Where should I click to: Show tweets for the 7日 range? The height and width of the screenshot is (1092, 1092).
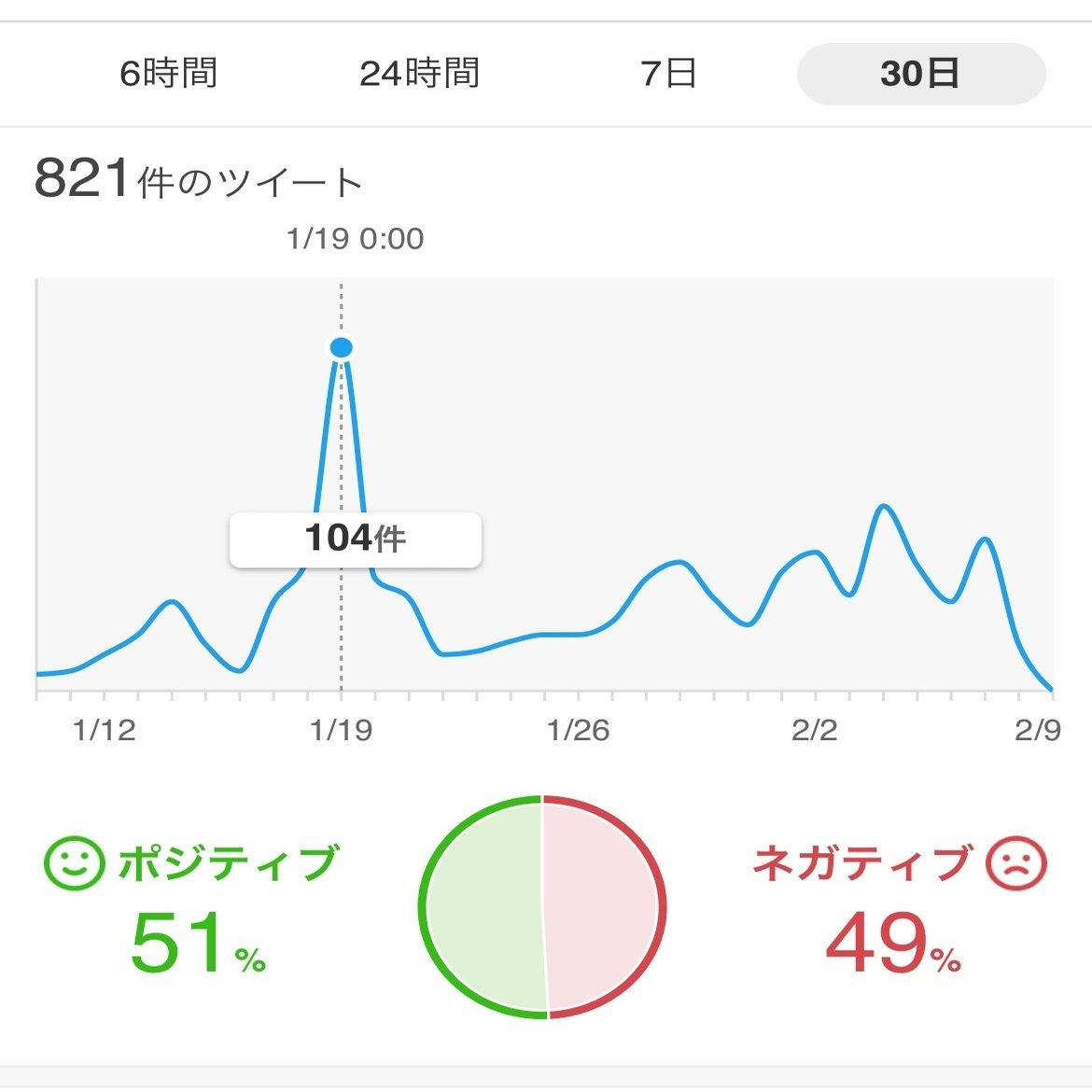point(668,73)
